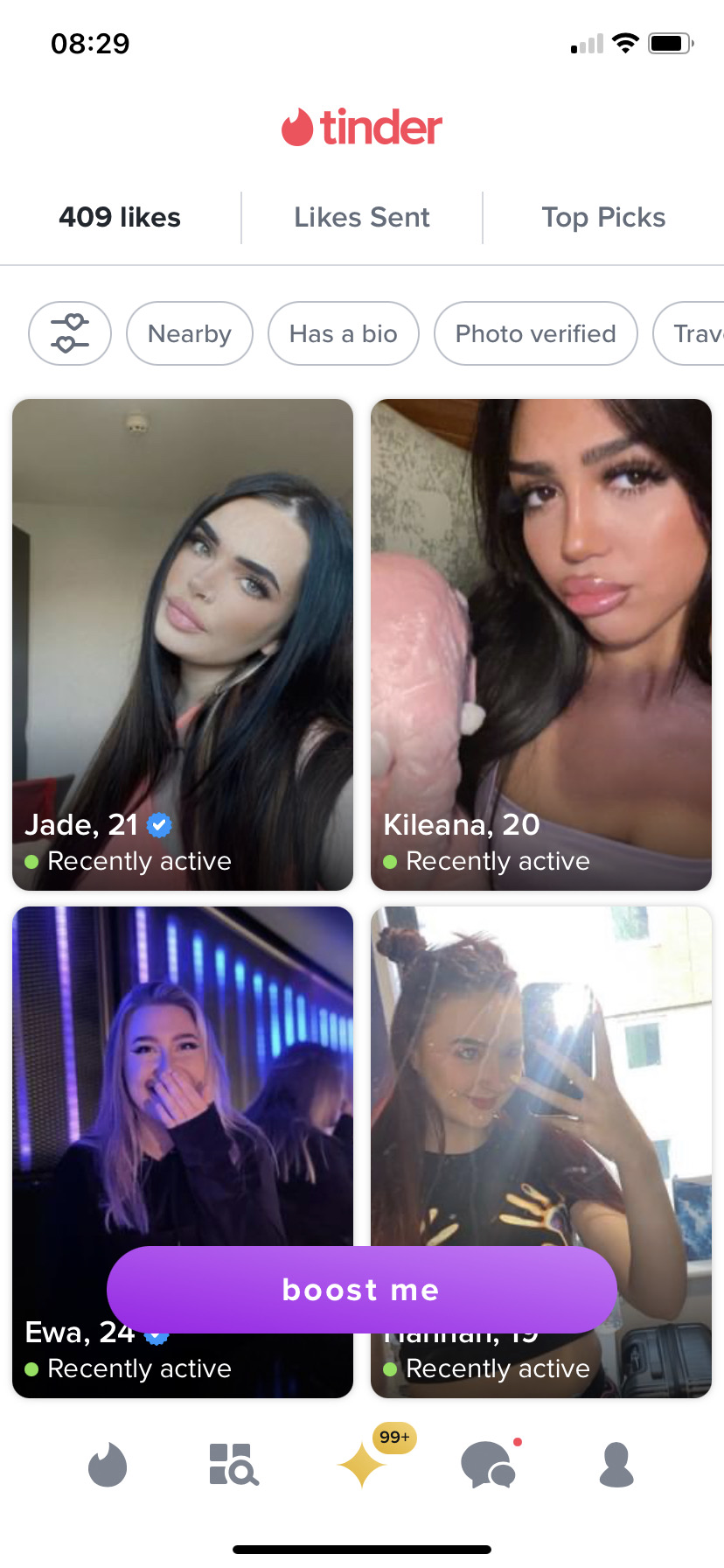Open the messages tab
This screenshot has width=724, height=1568.
pyautogui.click(x=489, y=1465)
